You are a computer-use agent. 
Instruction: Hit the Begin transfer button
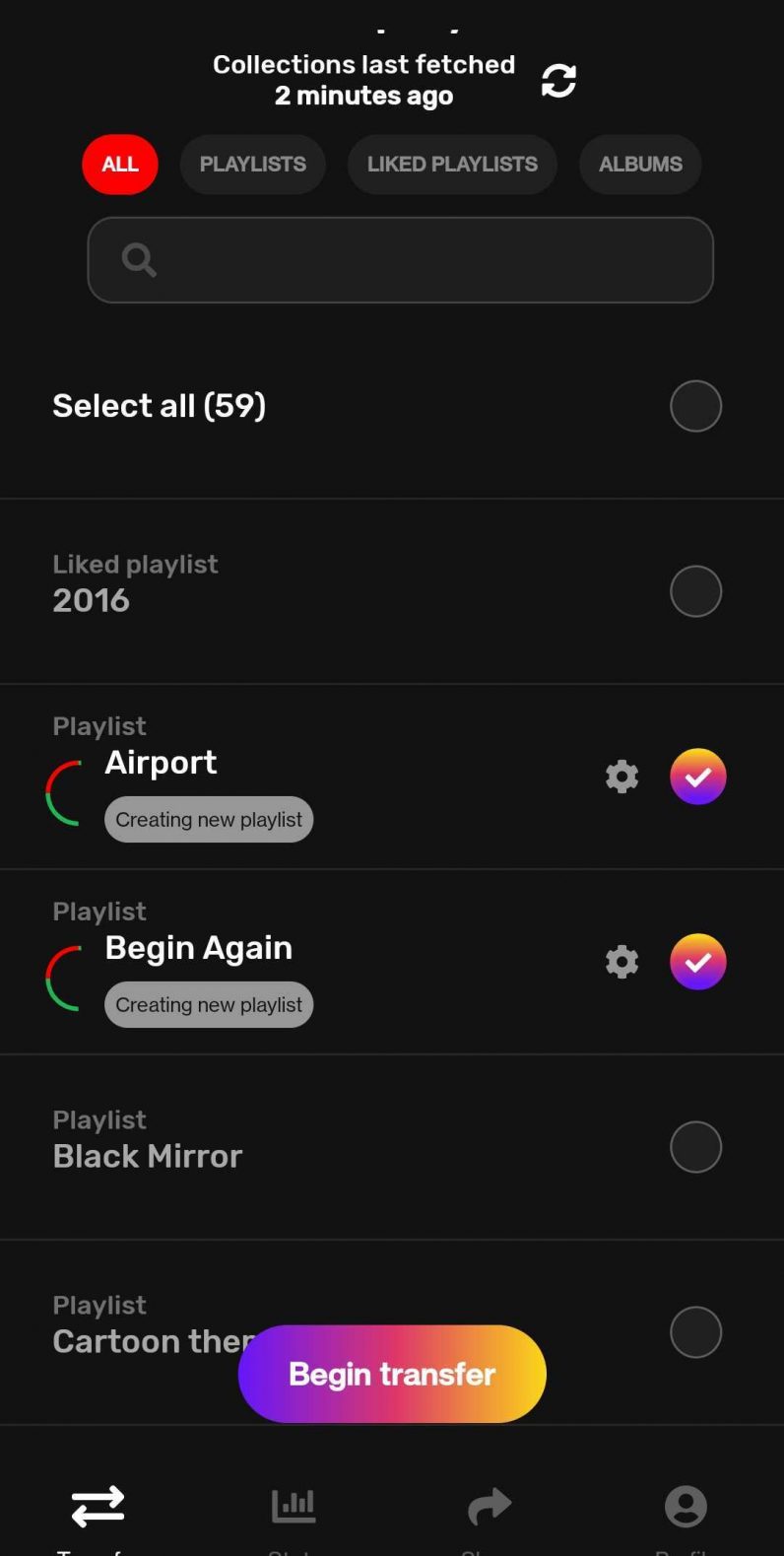coord(392,1374)
